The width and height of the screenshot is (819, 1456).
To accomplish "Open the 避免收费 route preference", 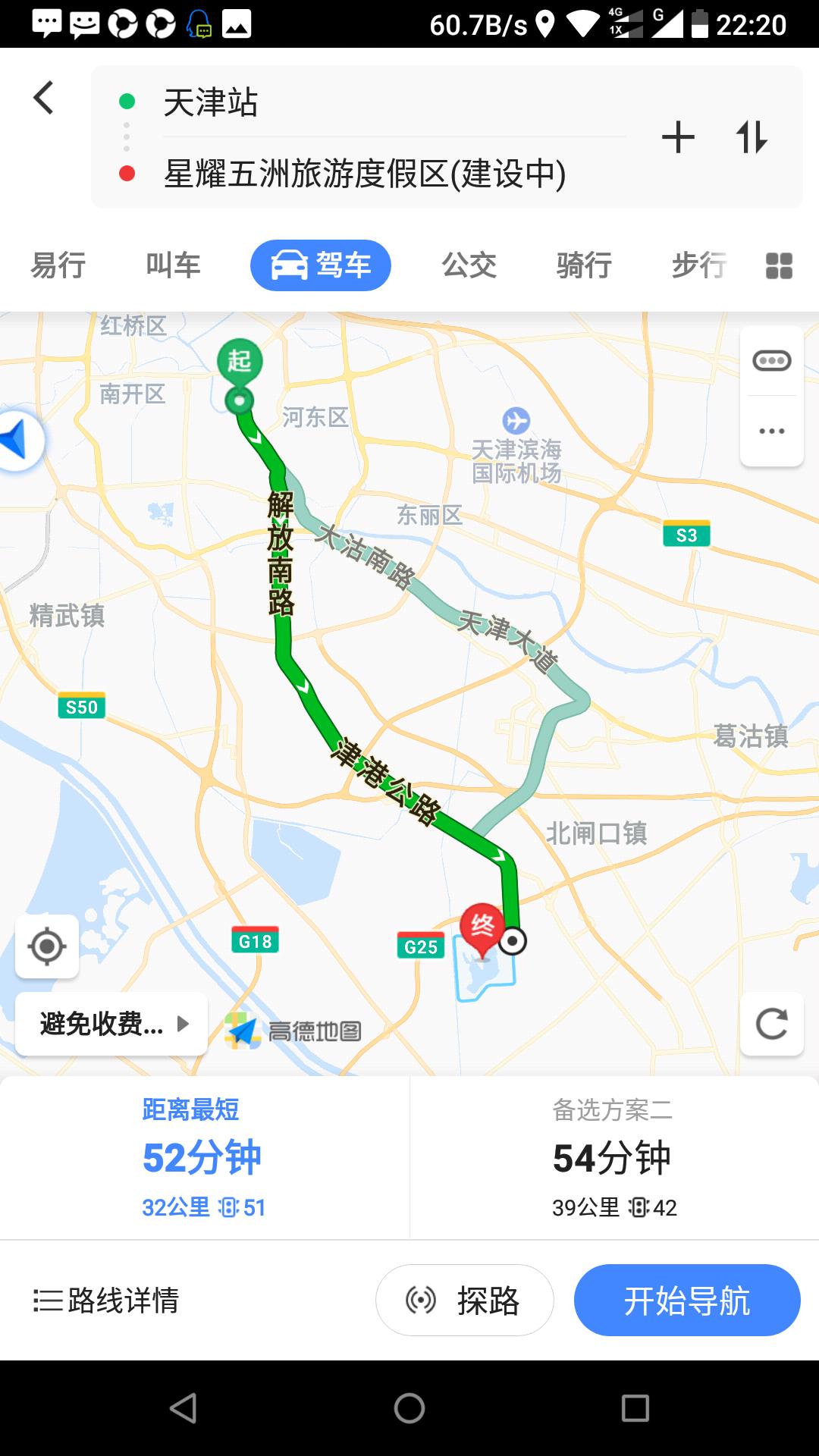I will click(x=111, y=1024).
